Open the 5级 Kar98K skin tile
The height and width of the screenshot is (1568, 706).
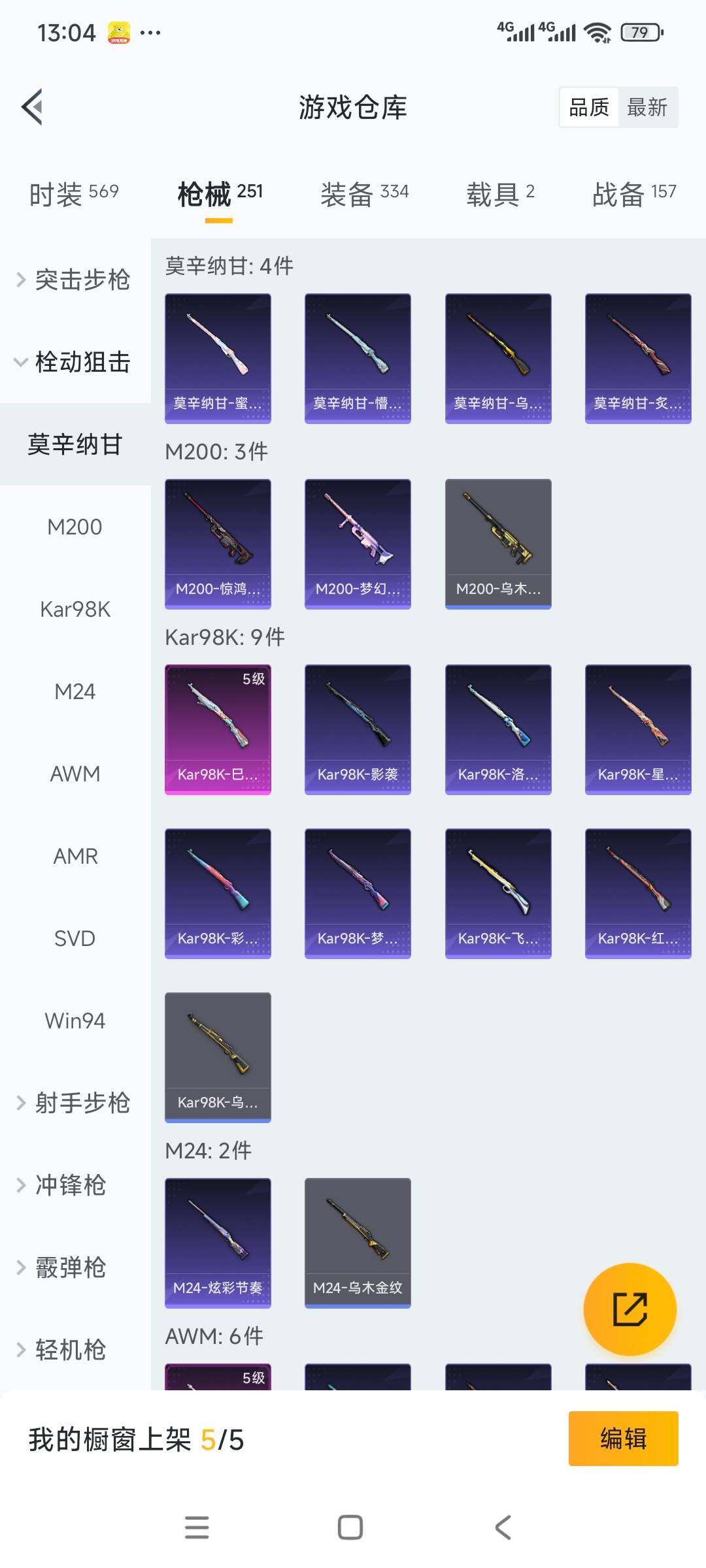point(218,729)
